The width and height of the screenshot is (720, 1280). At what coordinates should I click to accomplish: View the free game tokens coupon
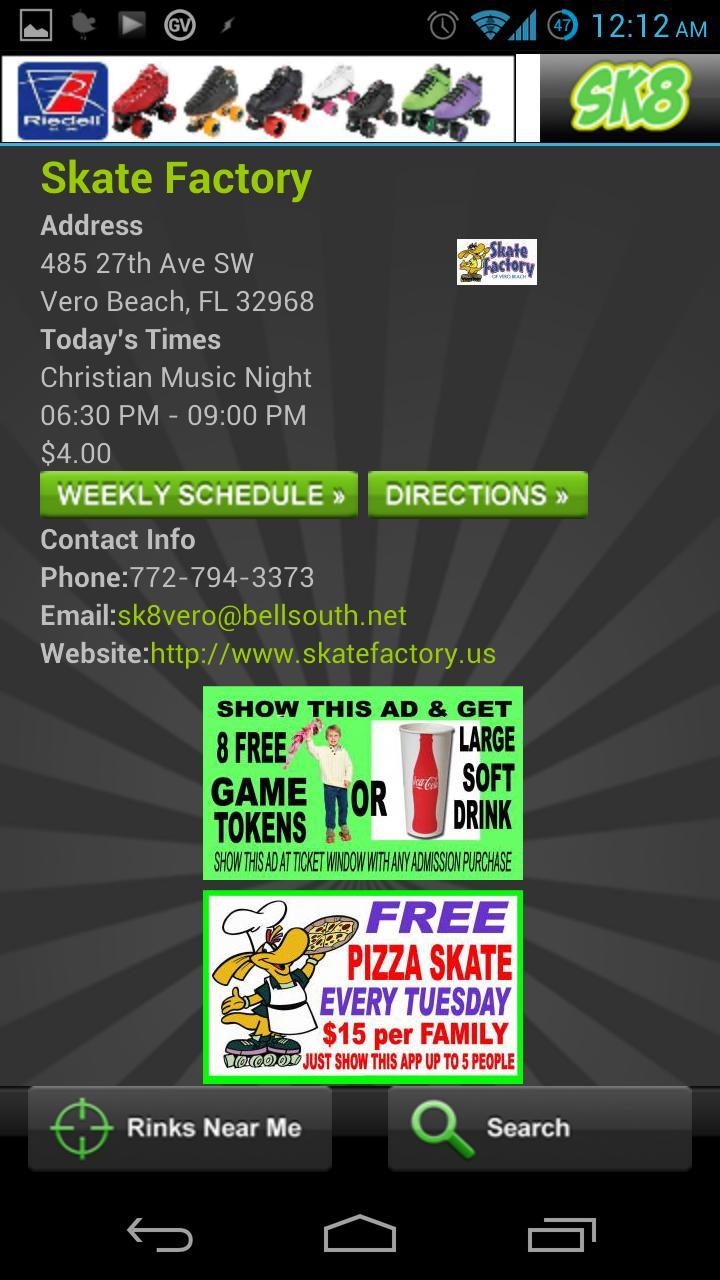[362, 783]
